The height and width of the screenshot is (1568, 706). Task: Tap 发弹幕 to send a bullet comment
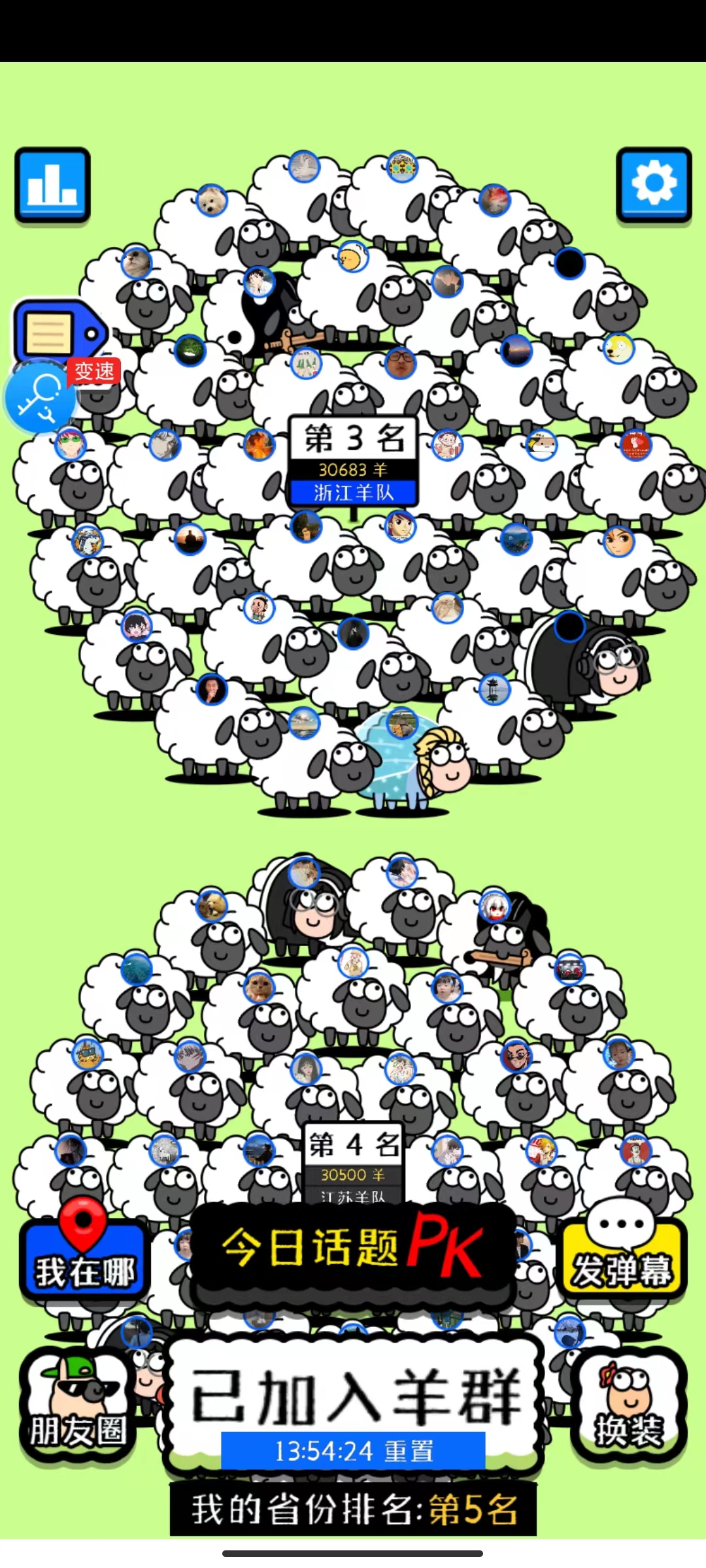[x=621, y=1258]
